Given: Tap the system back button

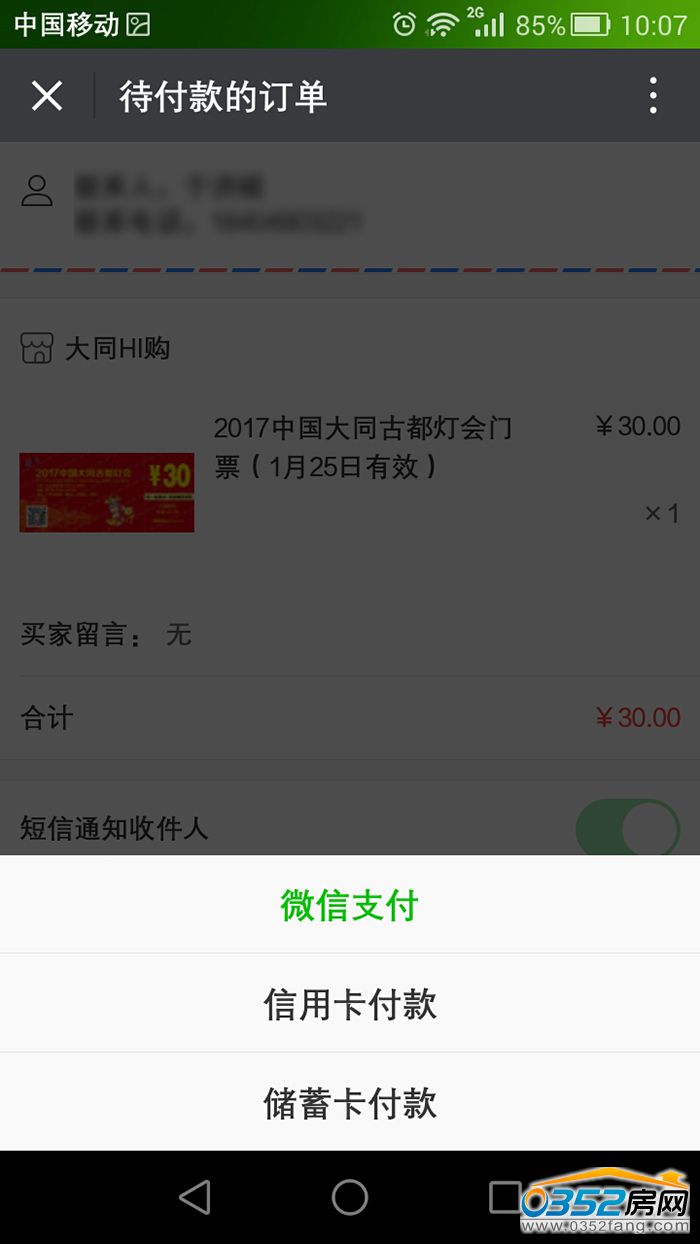Looking at the screenshot, I should point(195,1197).
